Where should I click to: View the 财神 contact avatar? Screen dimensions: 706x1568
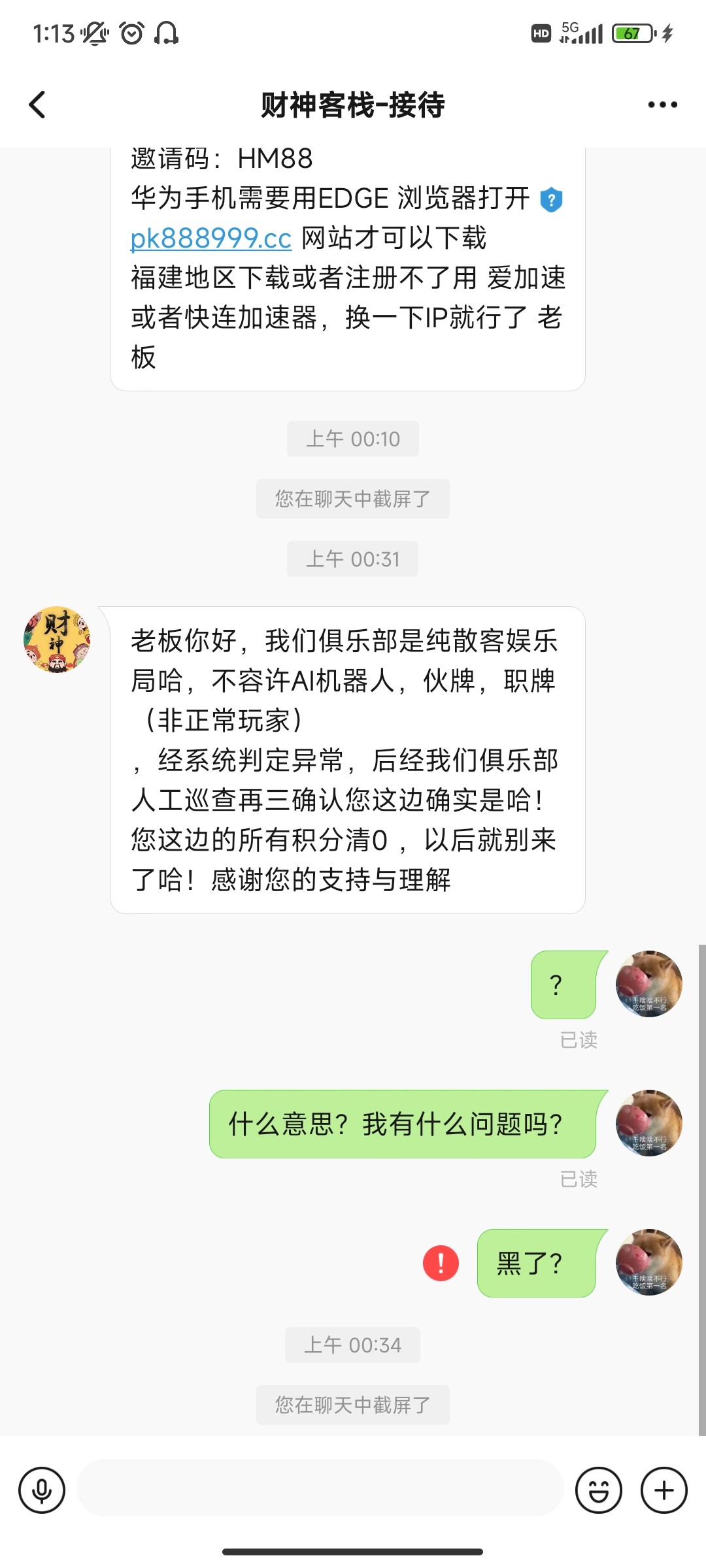coord(57,640)
